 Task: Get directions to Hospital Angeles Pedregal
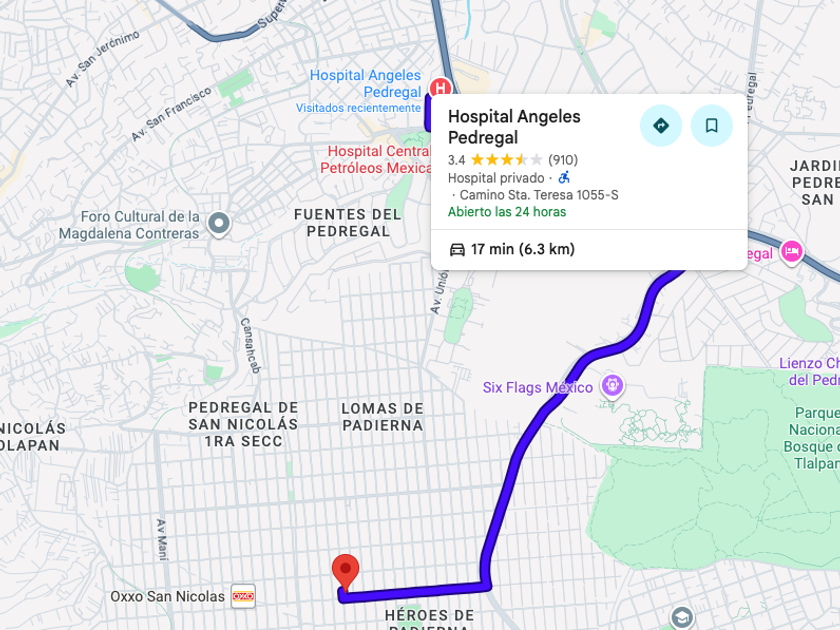tap(661, 126)
